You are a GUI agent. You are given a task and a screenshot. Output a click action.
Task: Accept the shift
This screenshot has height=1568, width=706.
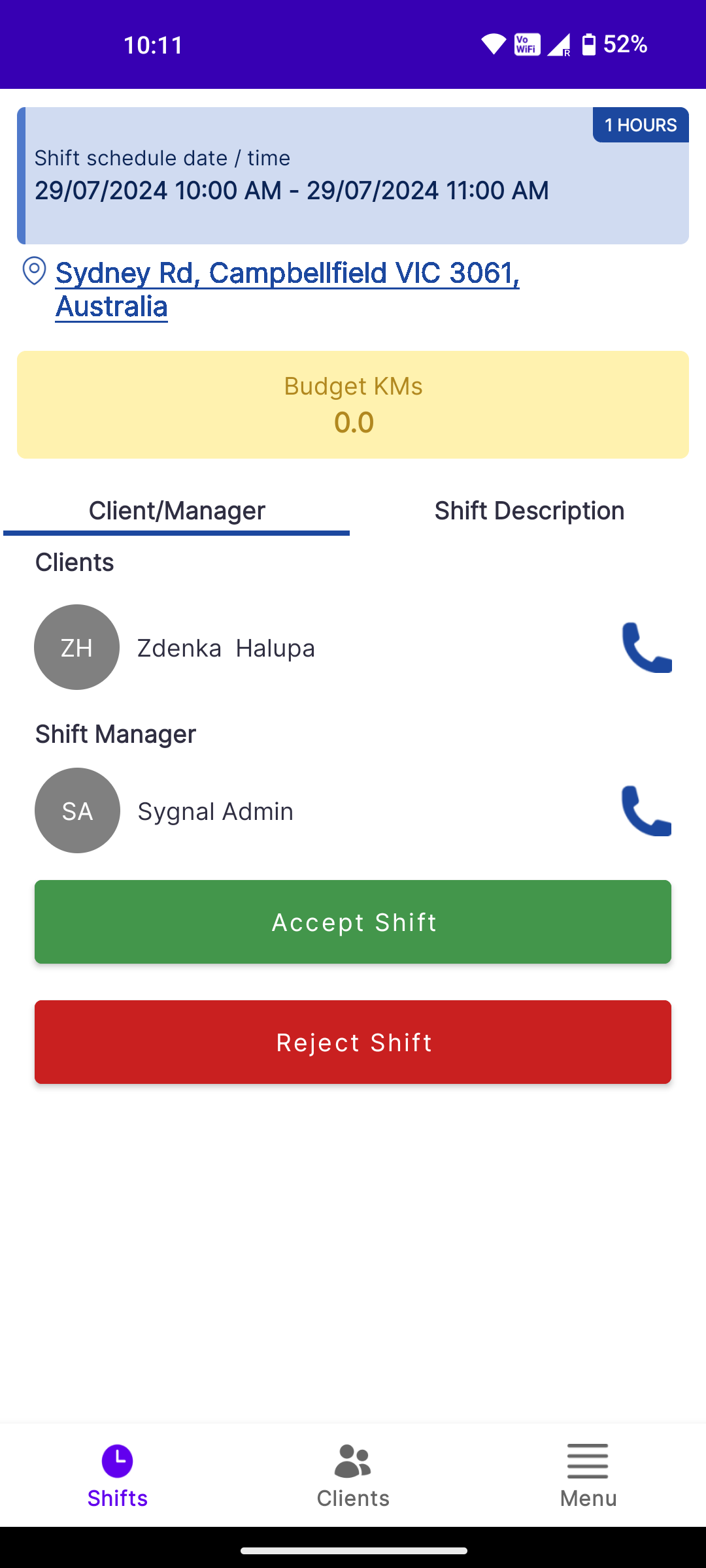click(x=352, y=922)
